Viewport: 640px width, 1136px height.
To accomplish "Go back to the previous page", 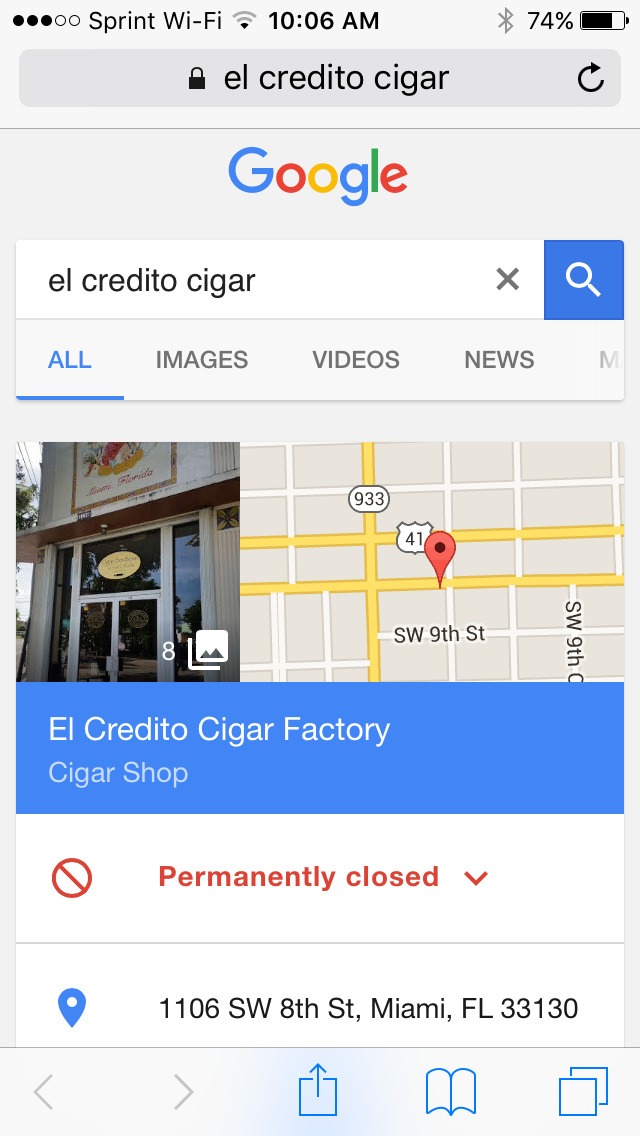I will pos(43,1091).
